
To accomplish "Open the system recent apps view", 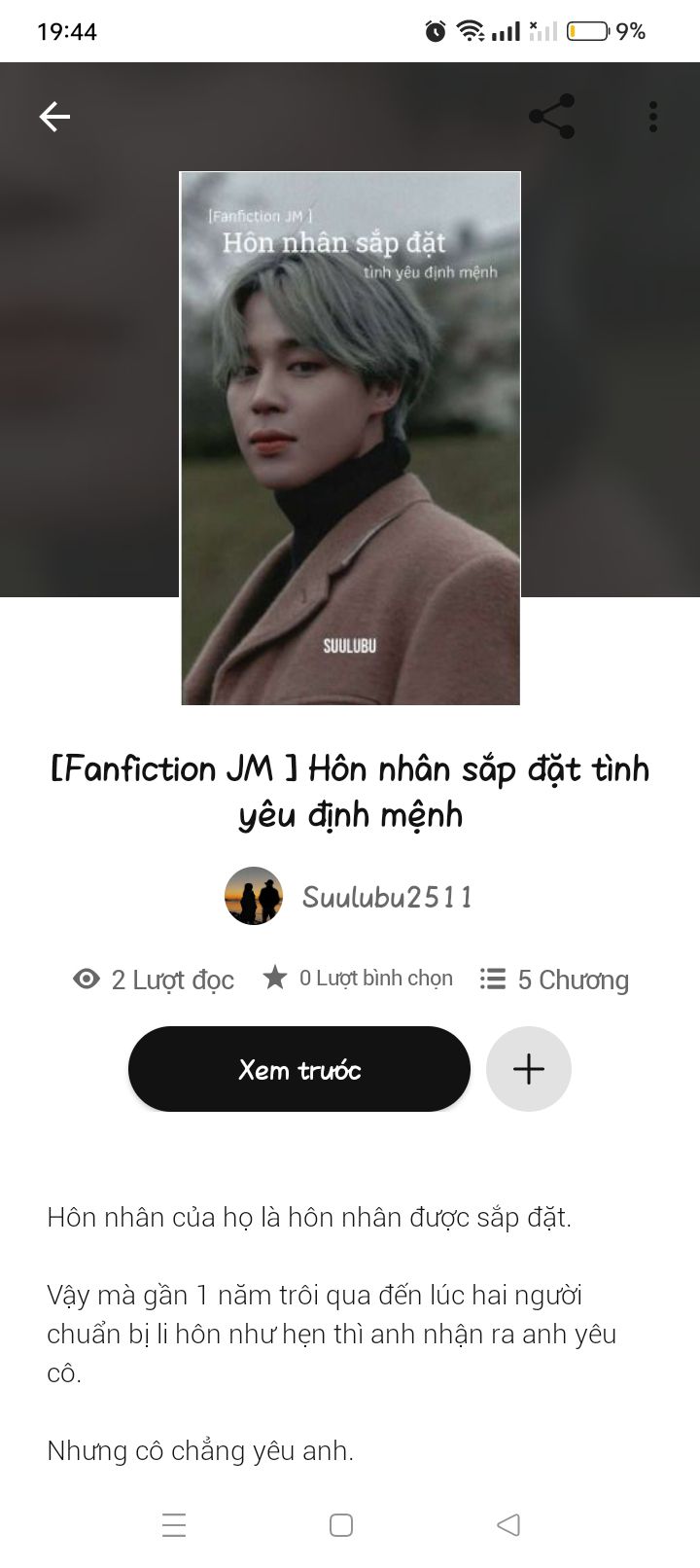I will [174, 1525].
